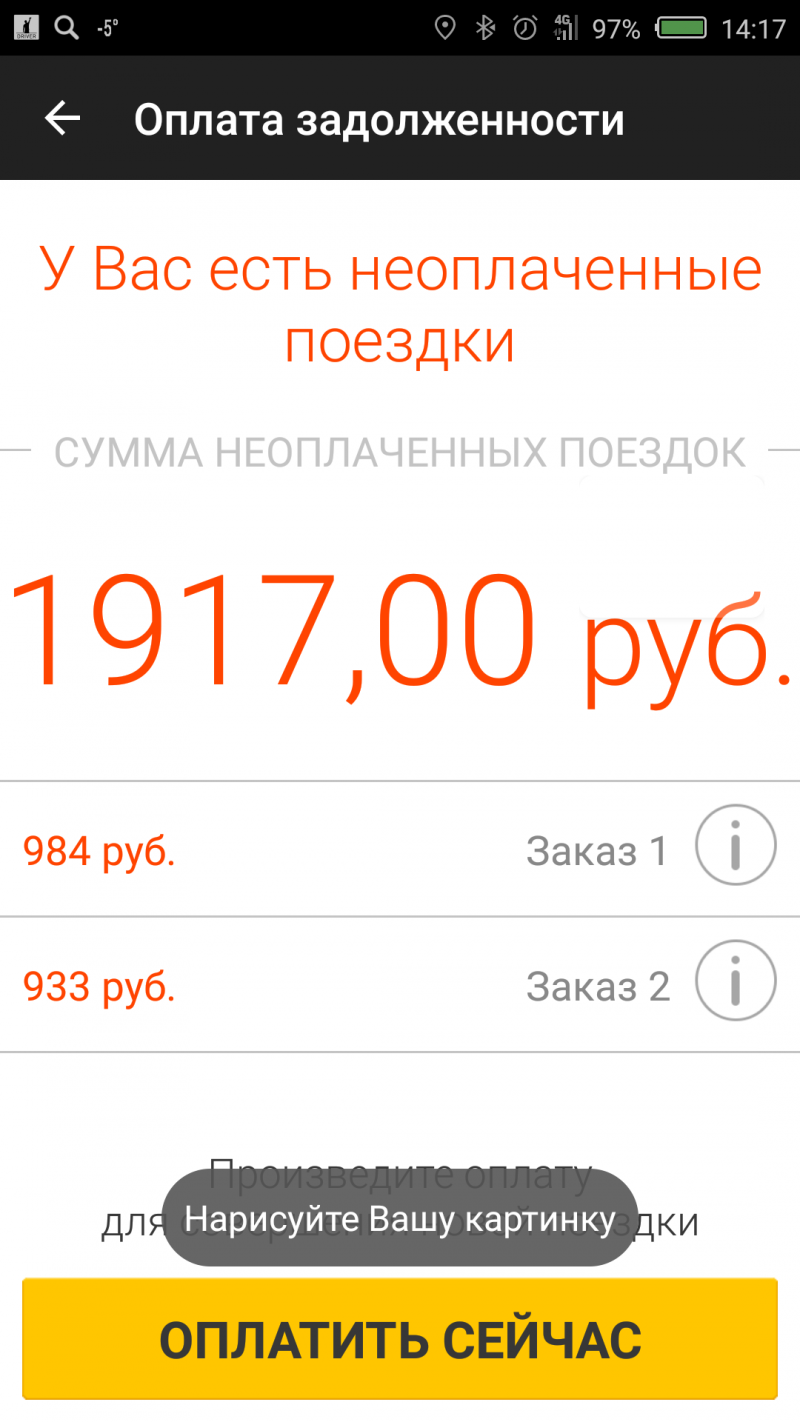
Task: Open info for Заказ 2
Action: tap(736, 981)
